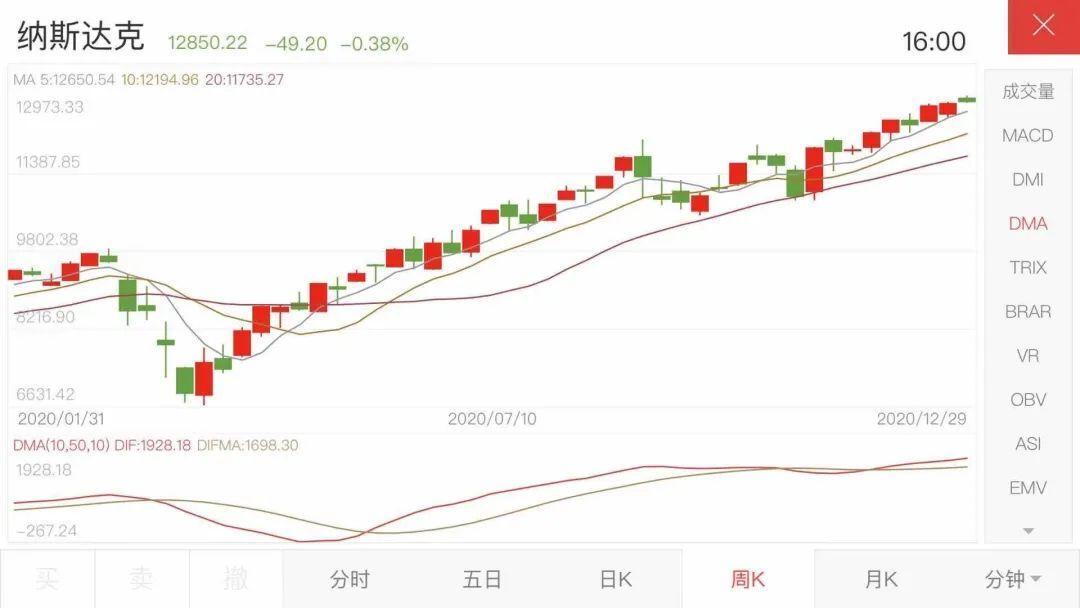View the 月K monthly chart
This screenshot has width=1080, height=608.
point(881,579)
